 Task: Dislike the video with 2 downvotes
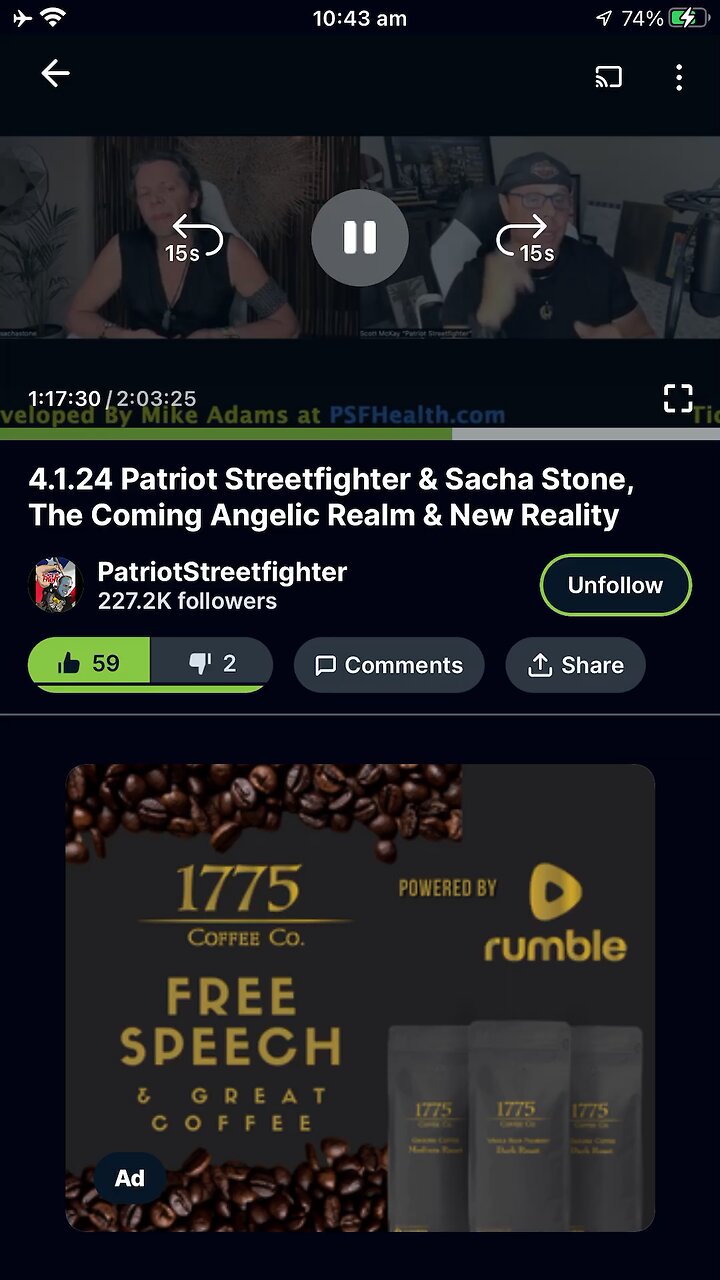[212, 663]
